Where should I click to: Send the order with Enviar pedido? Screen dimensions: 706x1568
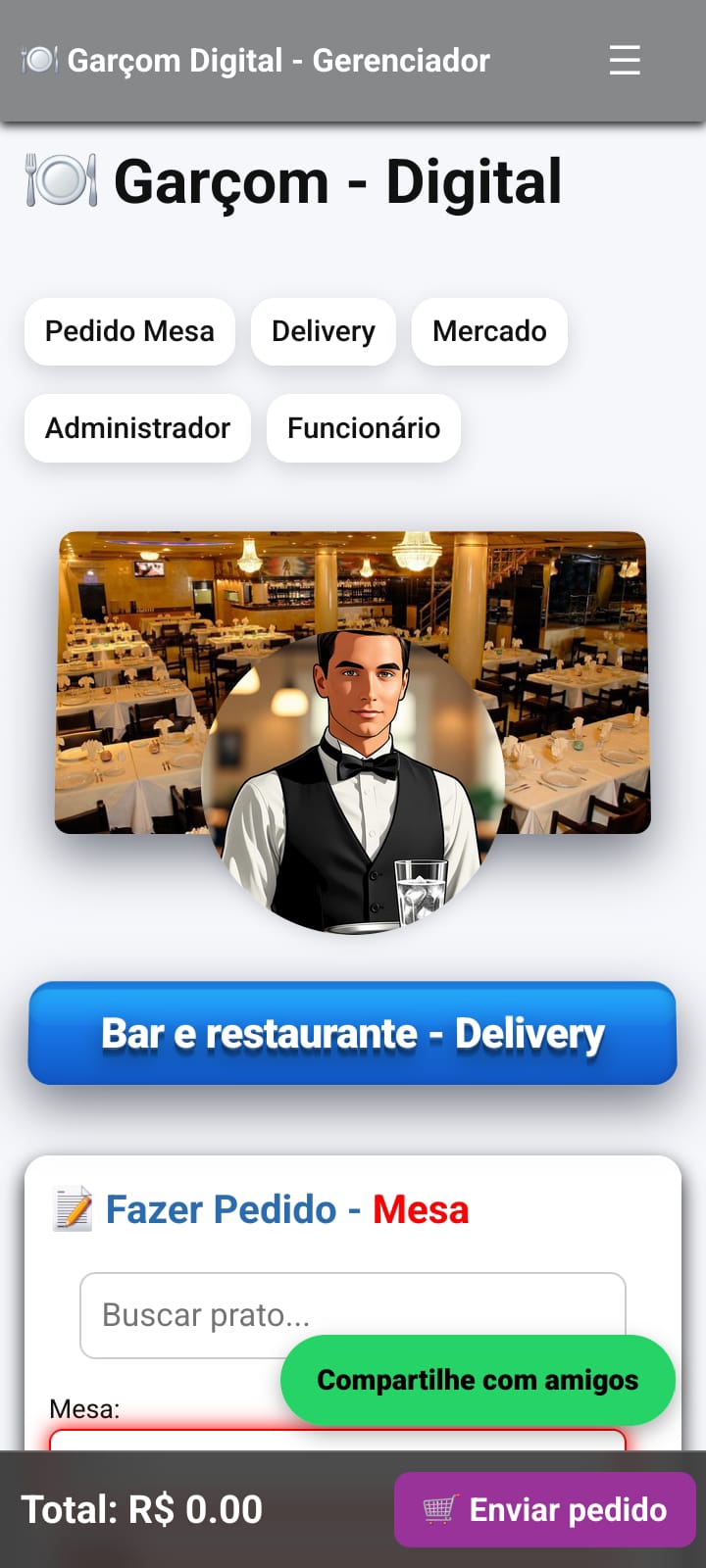click(545, 1509)
